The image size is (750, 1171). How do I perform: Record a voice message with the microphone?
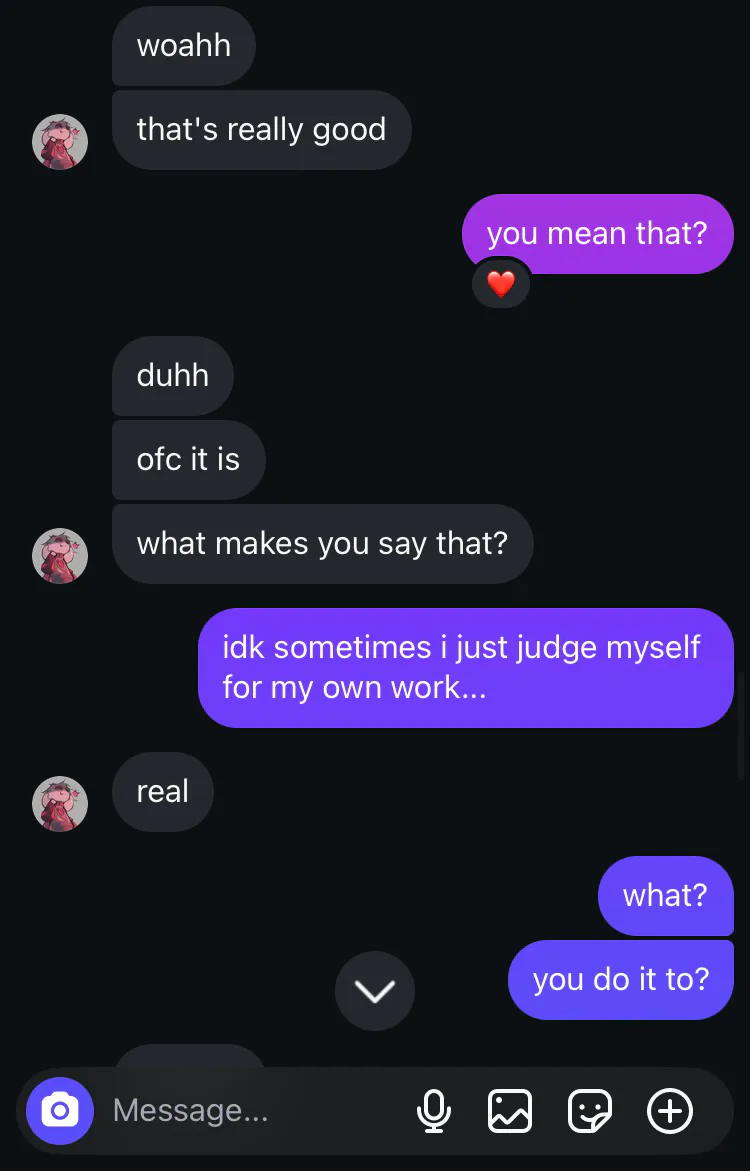click(x=433, y=1111)
